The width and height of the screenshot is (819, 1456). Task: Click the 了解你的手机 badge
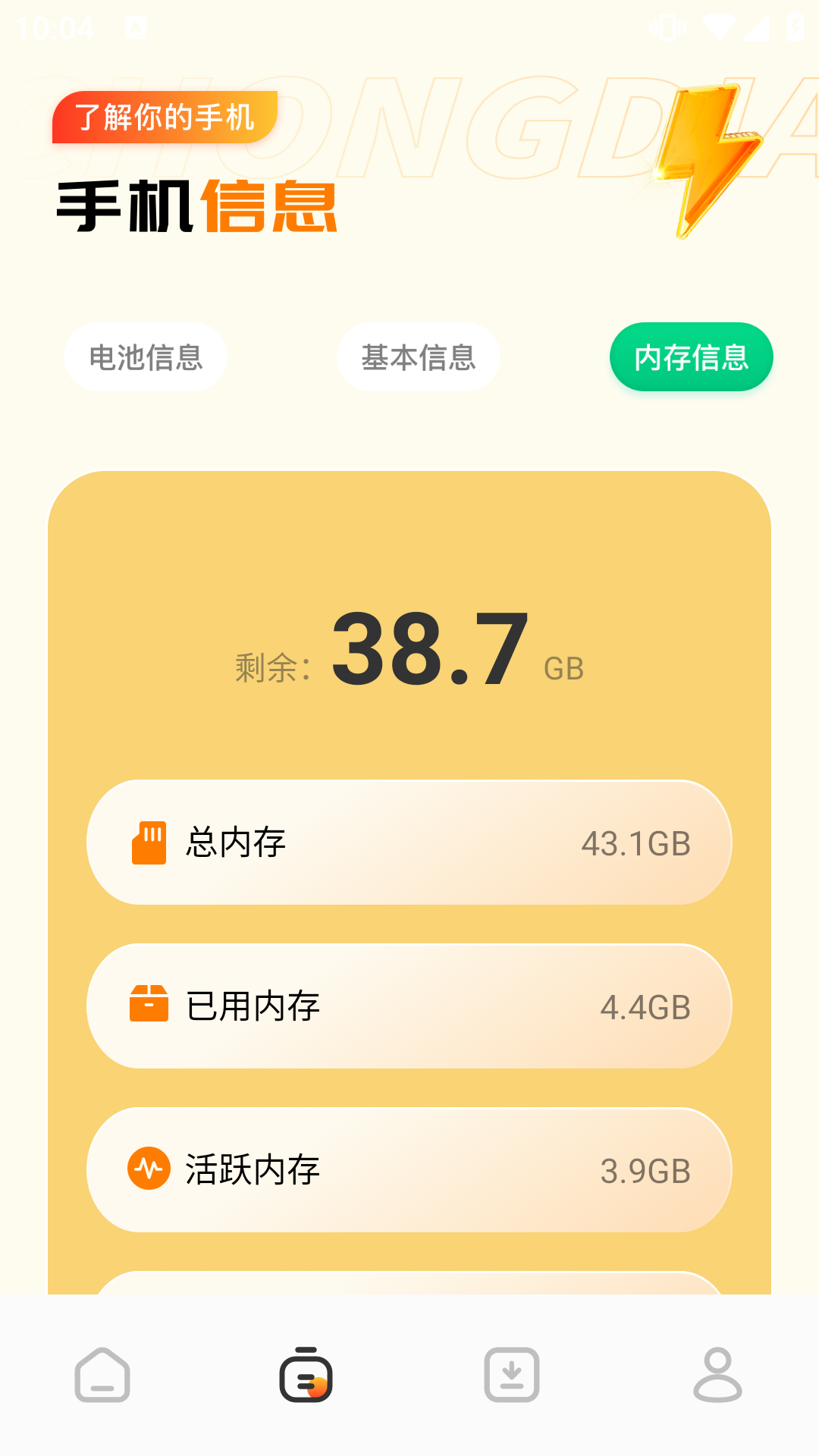point(165,118)
